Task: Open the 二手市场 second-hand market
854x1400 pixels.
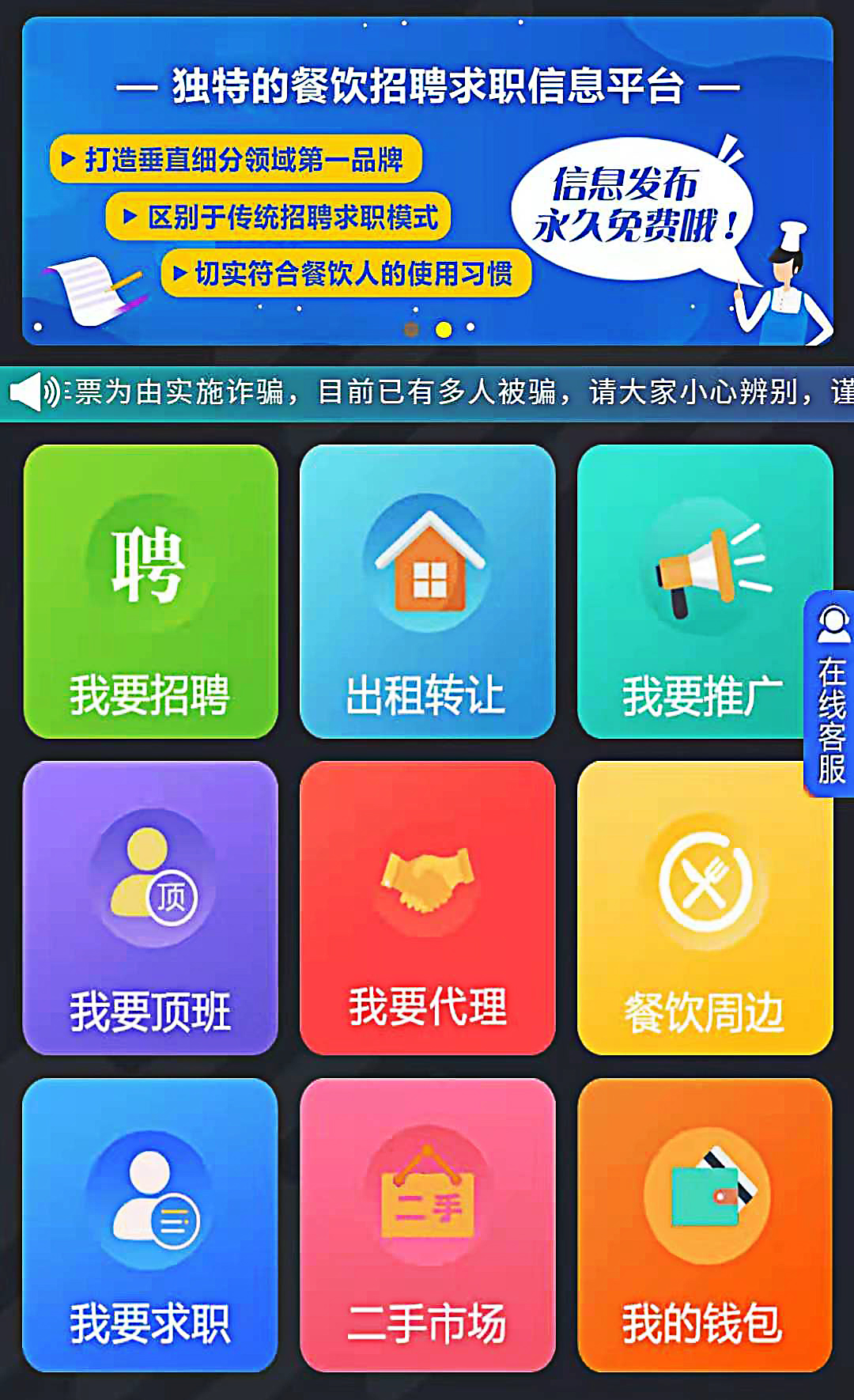Action: point(427,1224)
